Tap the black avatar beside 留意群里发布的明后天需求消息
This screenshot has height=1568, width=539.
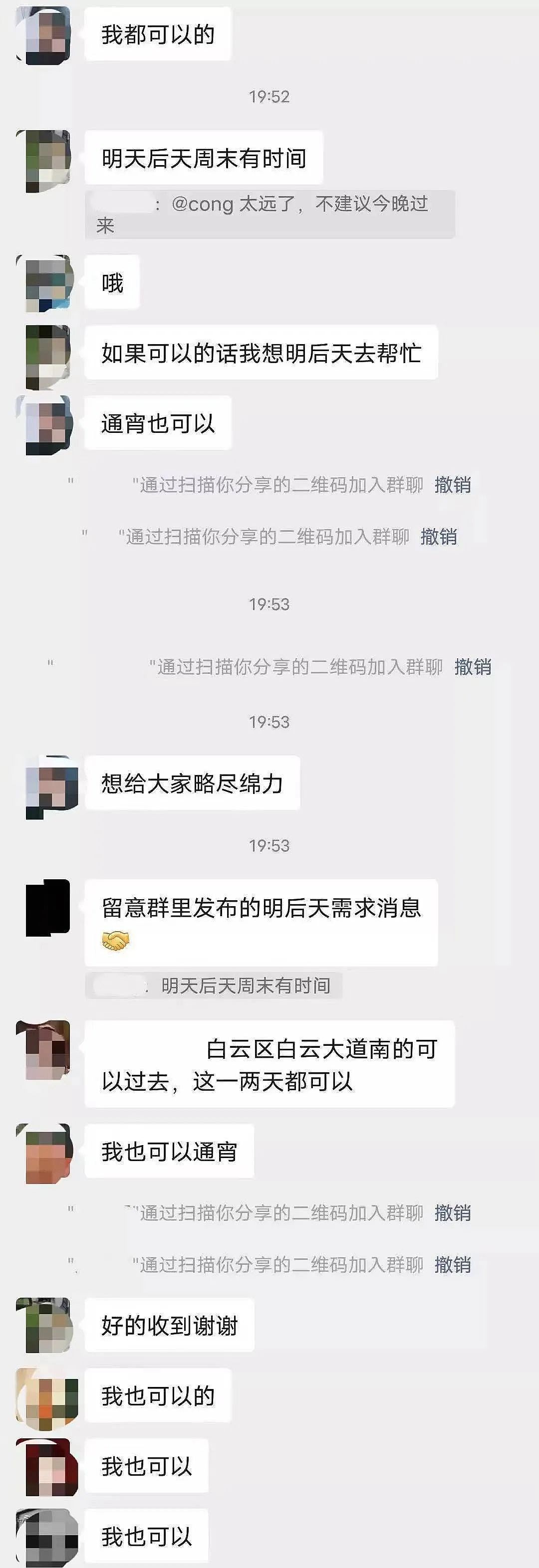47,908
